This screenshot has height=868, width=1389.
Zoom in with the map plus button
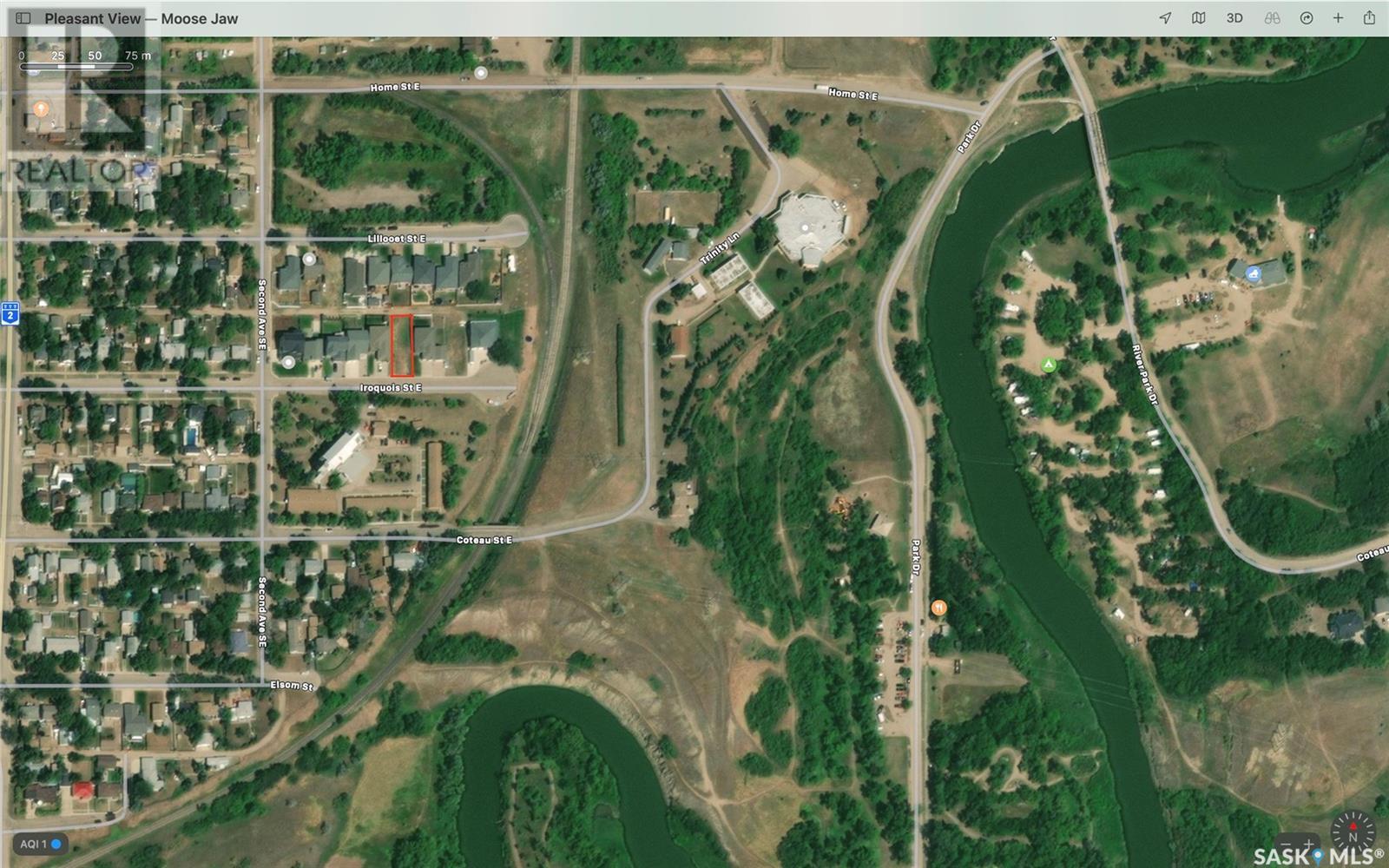click(x=1308, y=845)
